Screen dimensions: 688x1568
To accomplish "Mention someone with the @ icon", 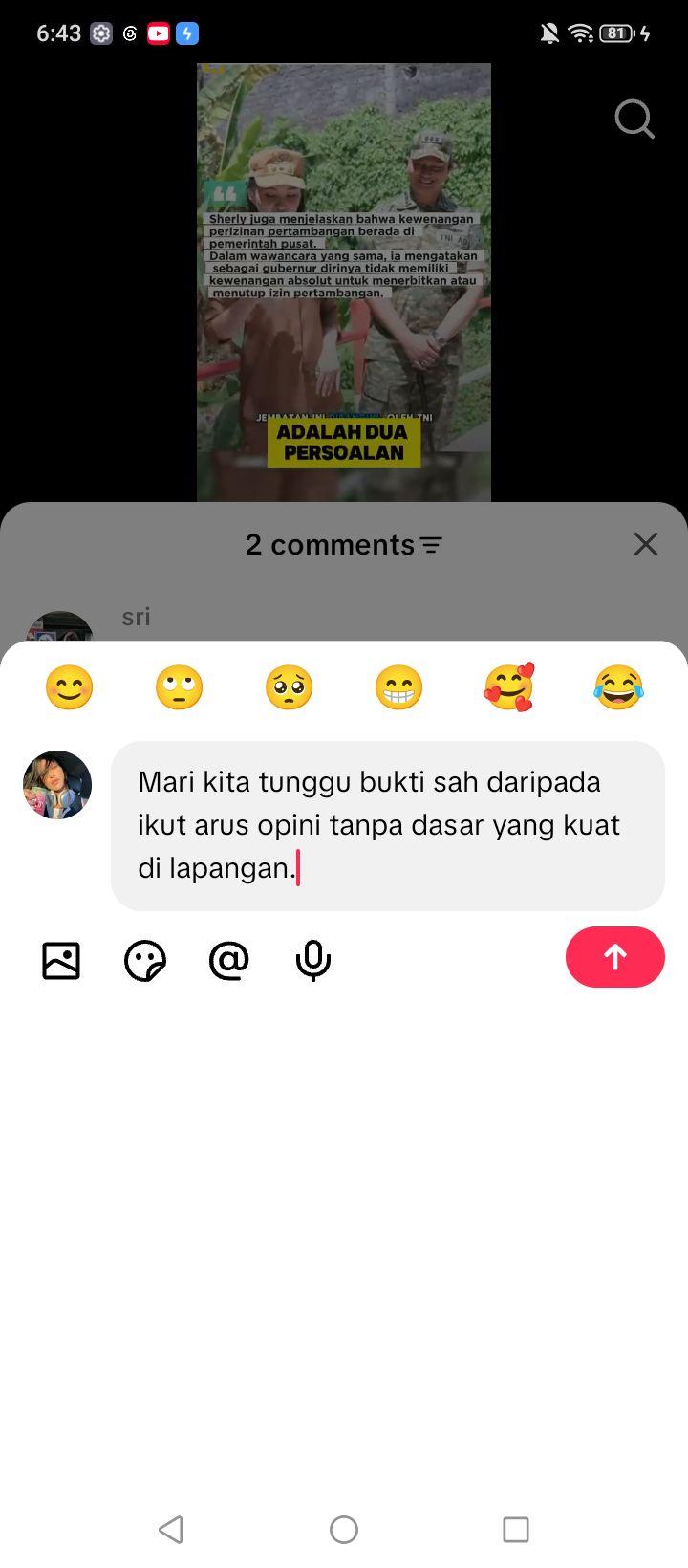I will click(x=229, y=960).
